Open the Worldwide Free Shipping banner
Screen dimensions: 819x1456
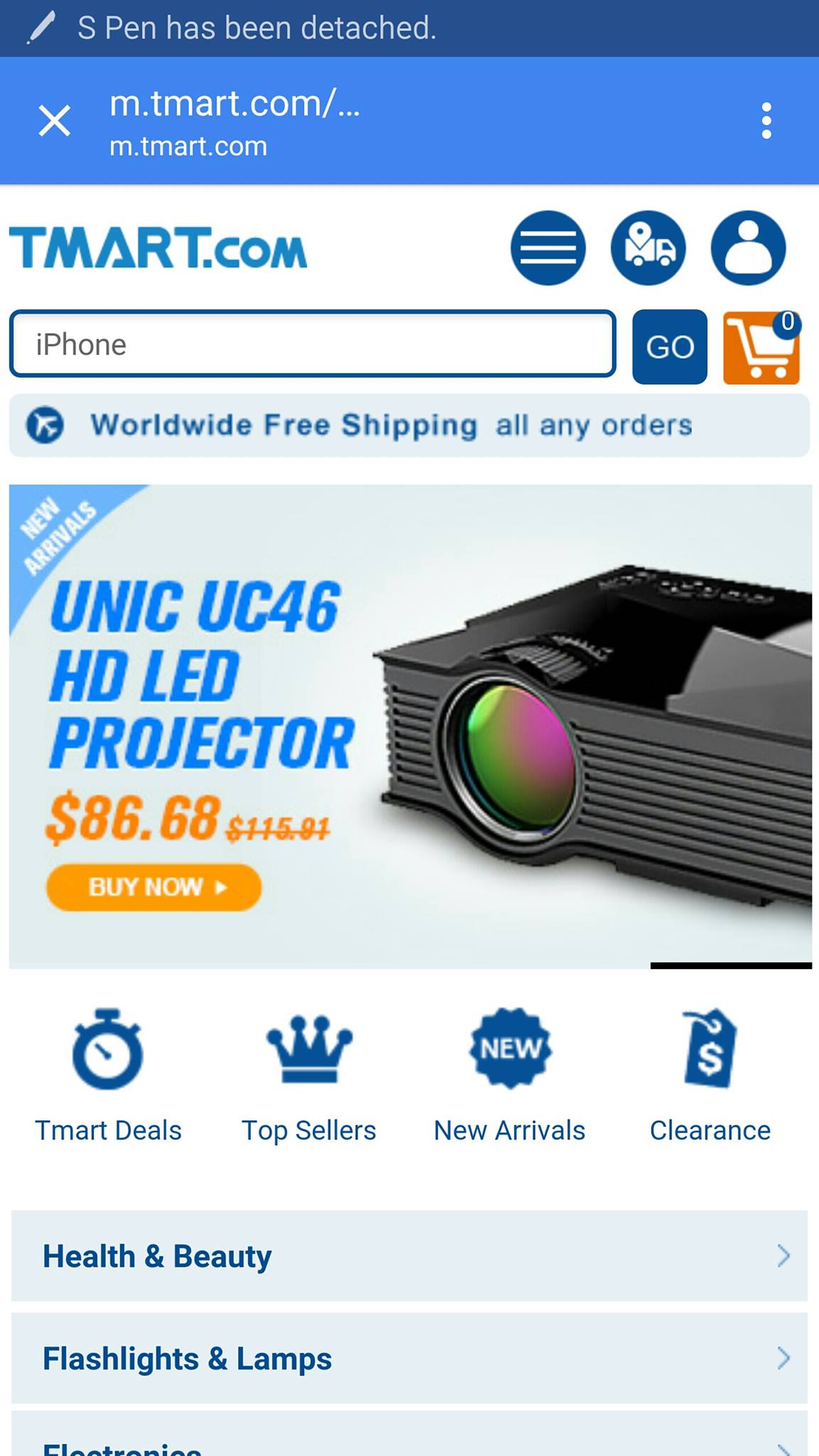pos(409,425)
